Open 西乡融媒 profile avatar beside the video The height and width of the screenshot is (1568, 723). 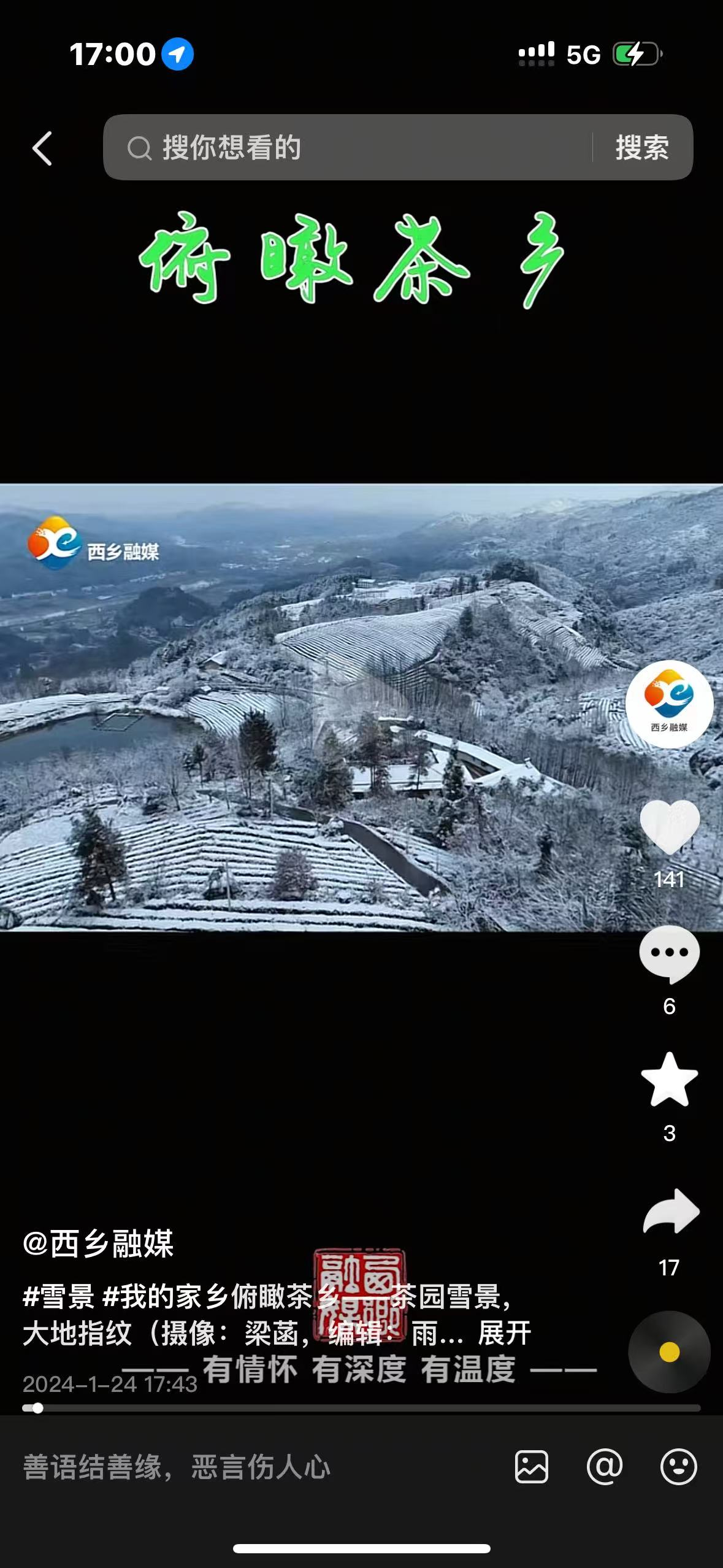click(x=669, y=704)
